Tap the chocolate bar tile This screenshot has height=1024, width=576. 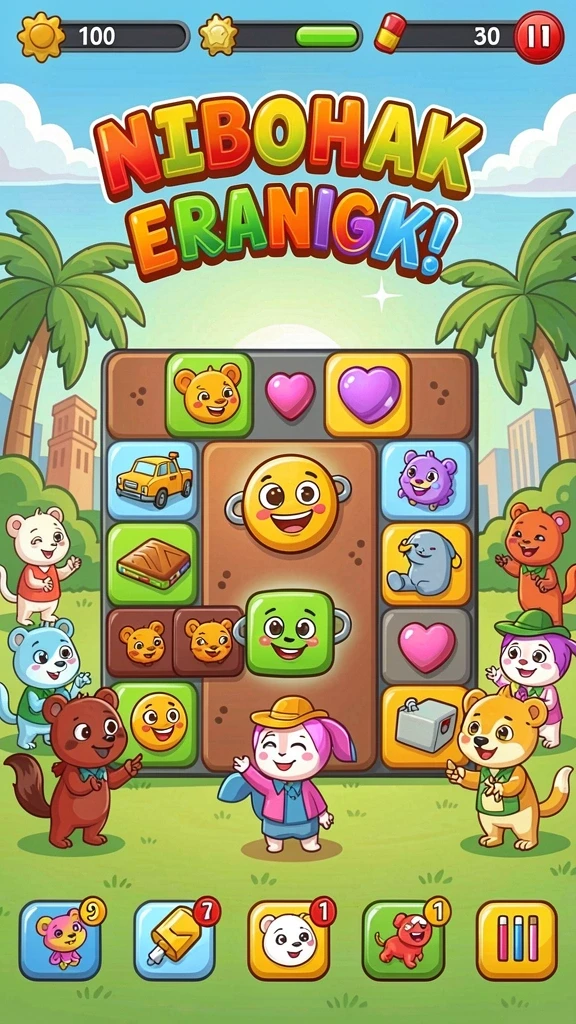[152, 564]
